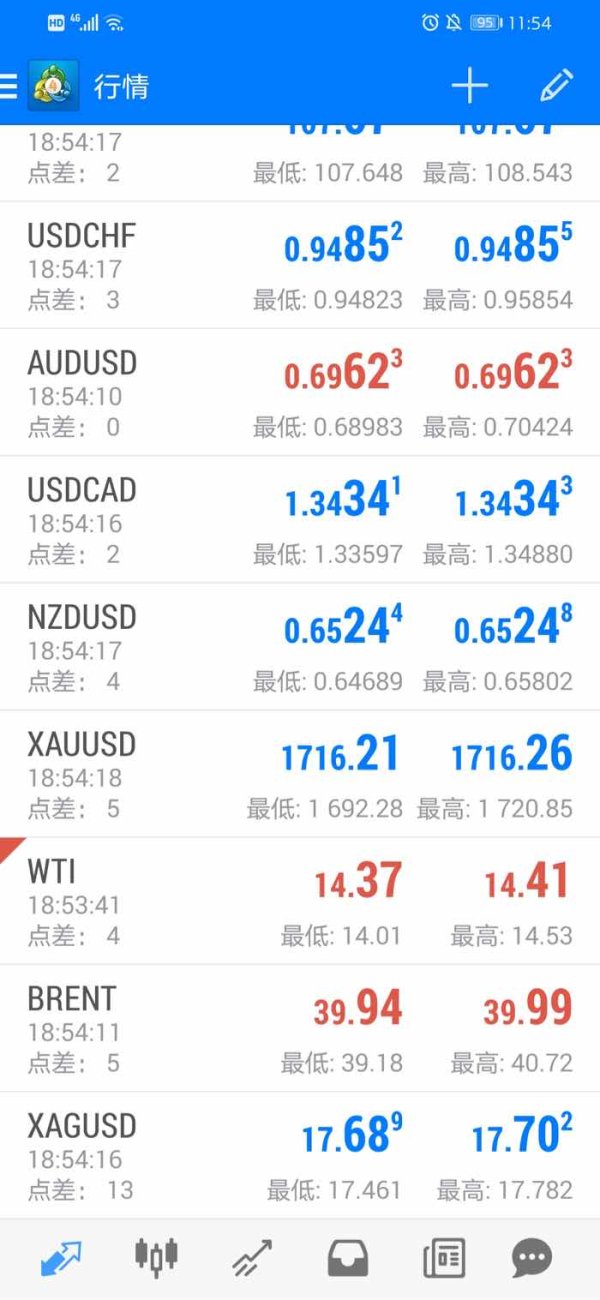The width and height of the screenshot is (600, 1300).
Task: Open the AUDUSD quote row
Action: click(x=300, y=392)
